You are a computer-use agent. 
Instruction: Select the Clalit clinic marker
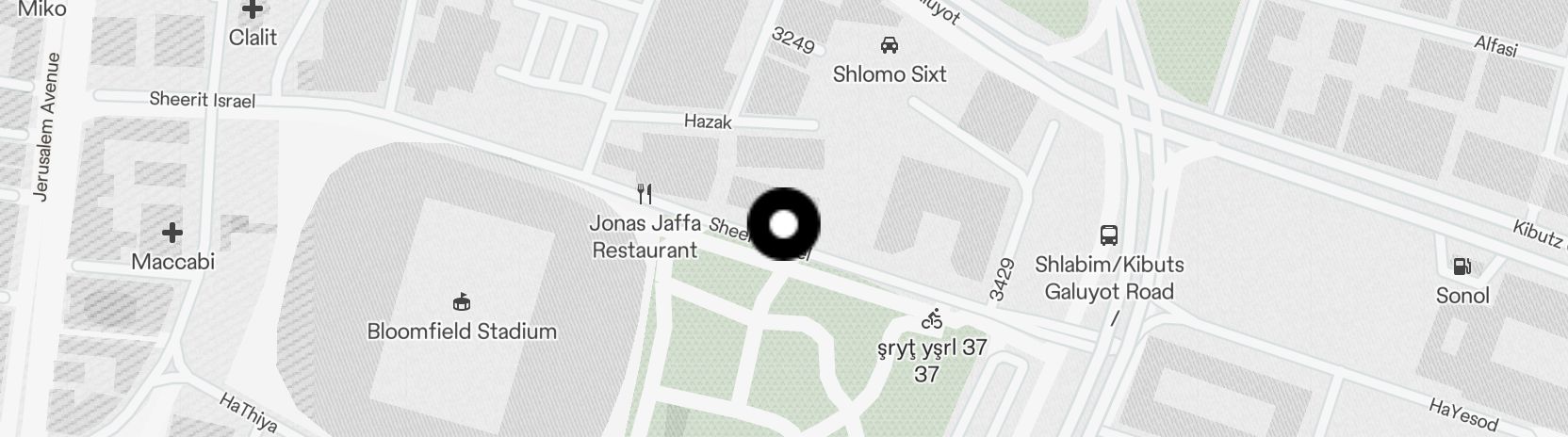(253, 10)
